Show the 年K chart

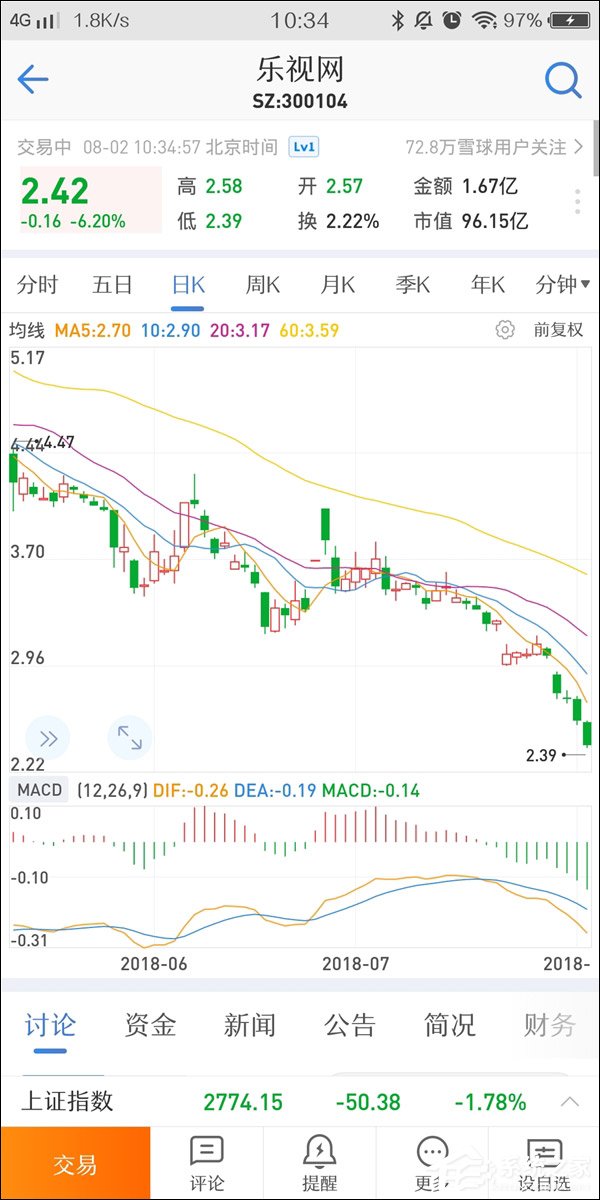488,285
